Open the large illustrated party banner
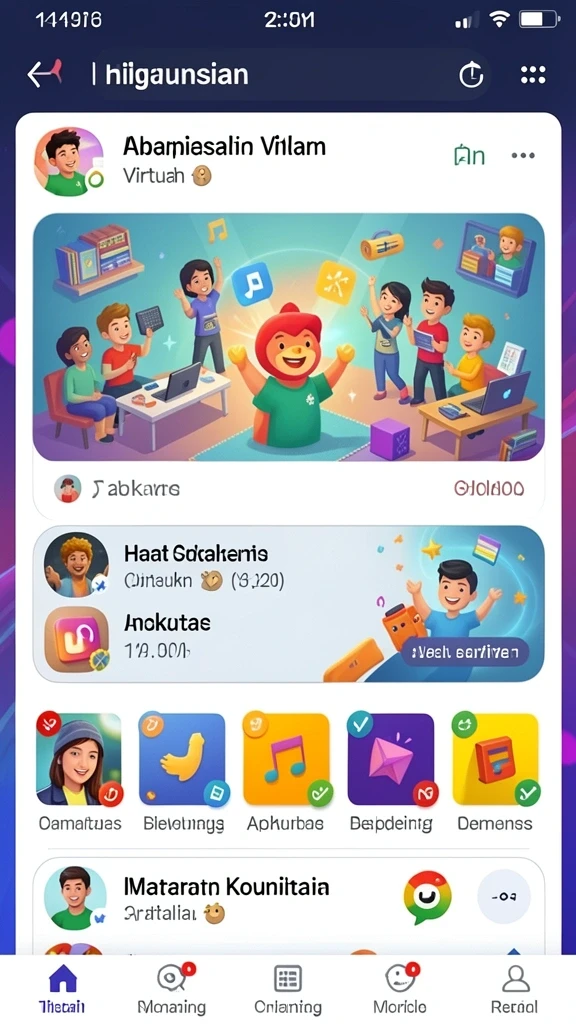 [x=288, y=338]
